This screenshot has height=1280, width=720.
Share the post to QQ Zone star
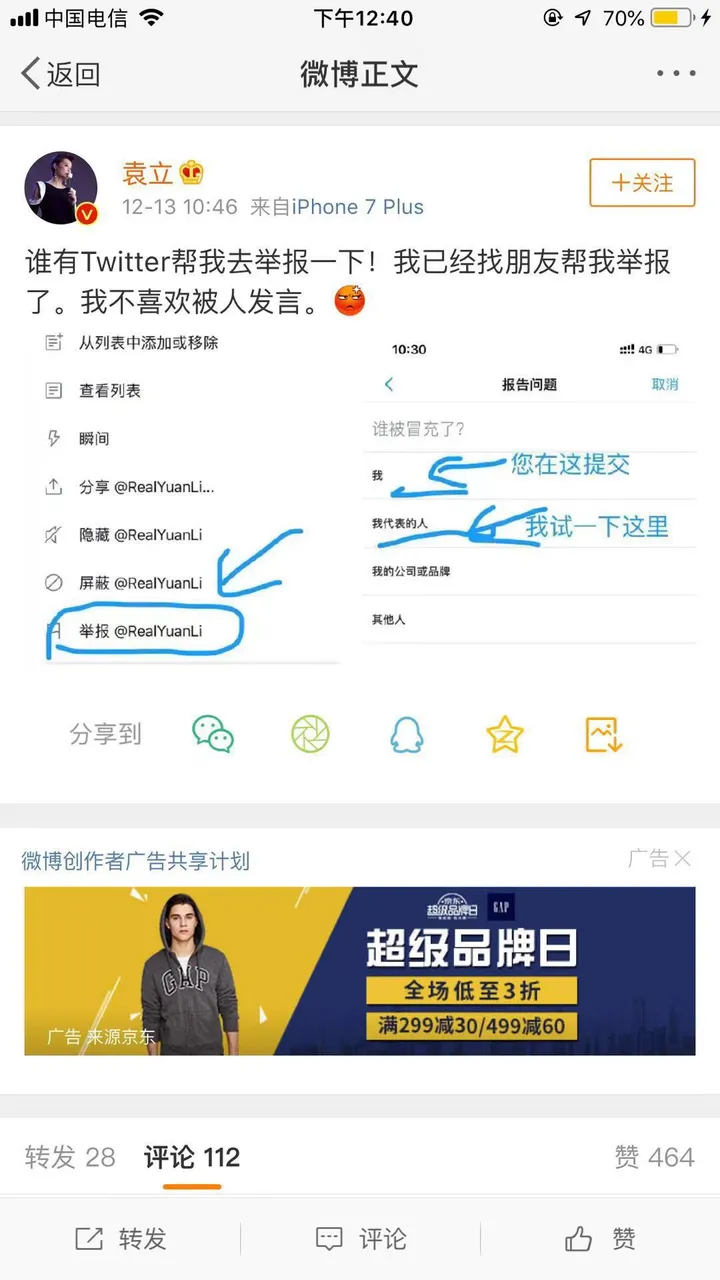[x=505, y=735]
